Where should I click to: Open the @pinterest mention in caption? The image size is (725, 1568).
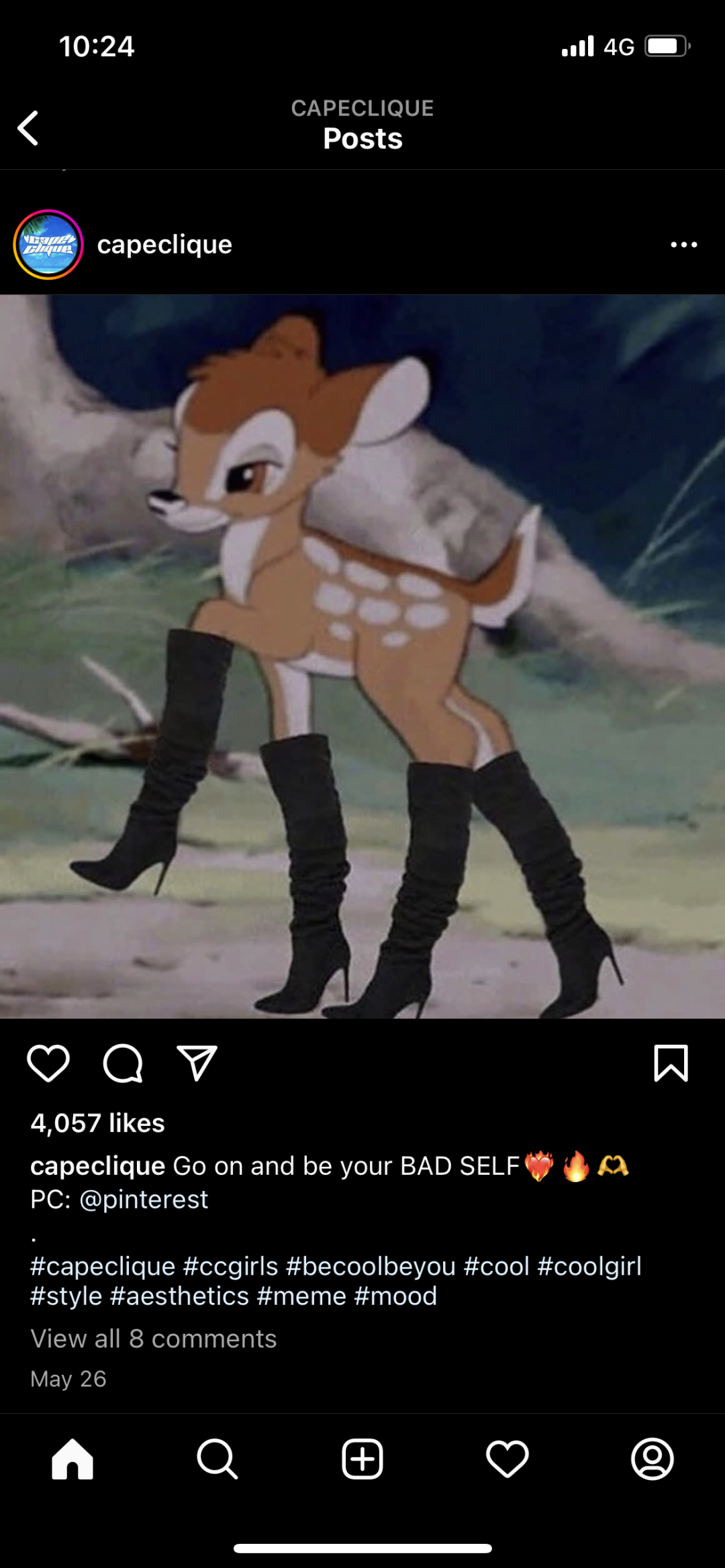pyautogui.click(x=144, y=1200)
